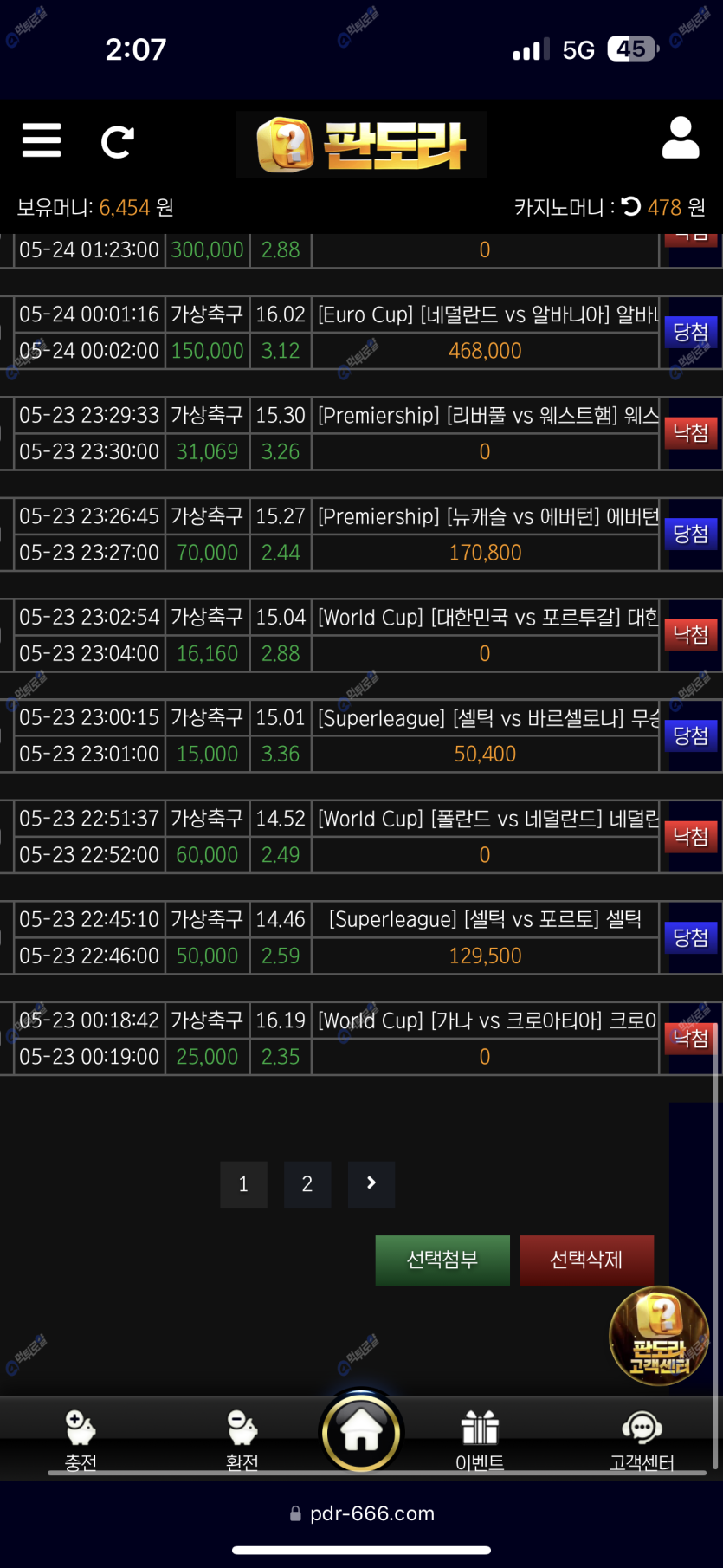This screenshot has height=1568, width=723.
Task: Go to the home tab
Action: coord(361,1432)
